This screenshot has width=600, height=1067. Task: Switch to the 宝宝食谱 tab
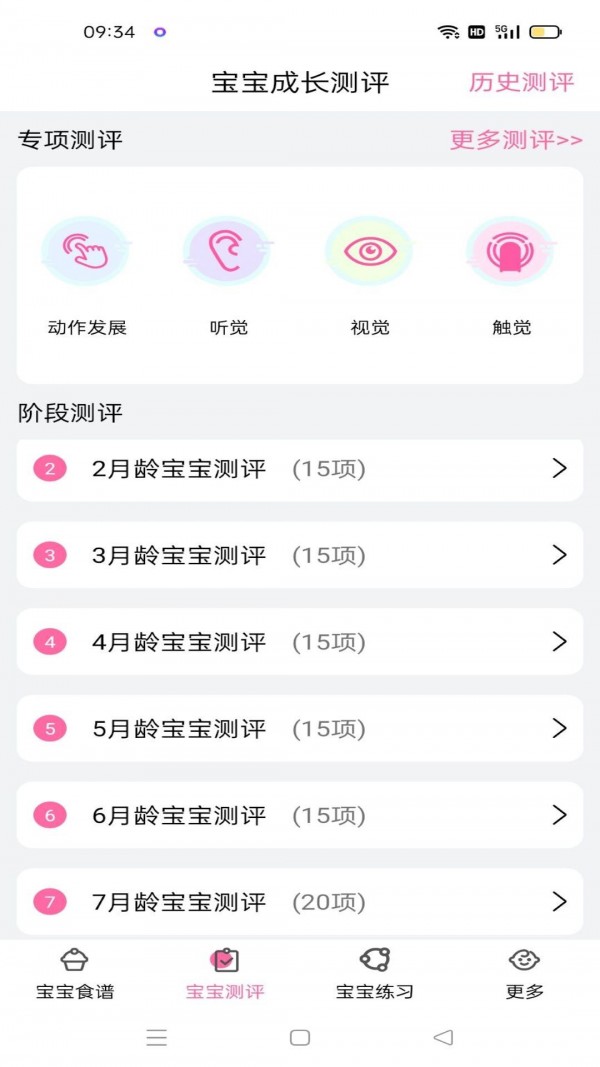(x=75, y=974)
